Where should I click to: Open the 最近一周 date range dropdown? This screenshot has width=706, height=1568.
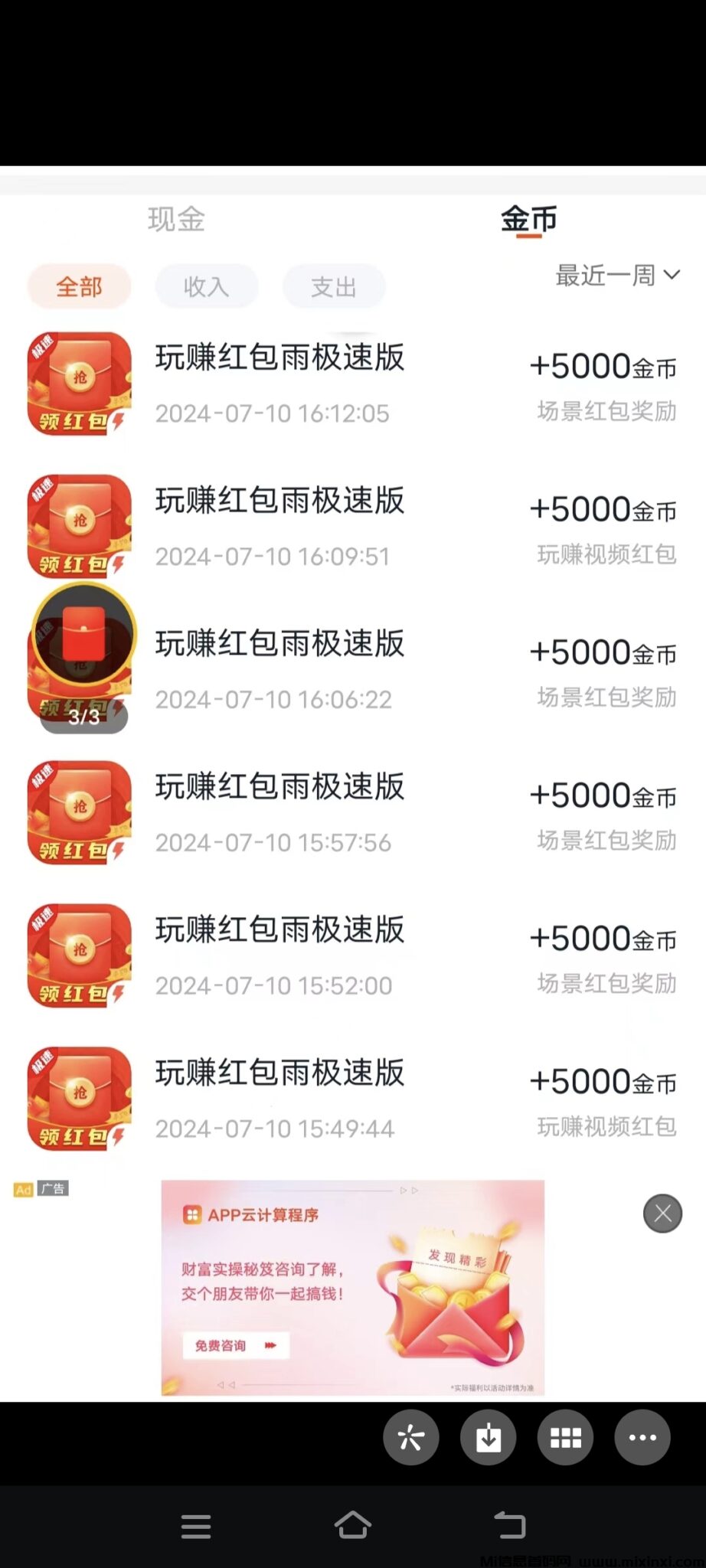point(616,274)
